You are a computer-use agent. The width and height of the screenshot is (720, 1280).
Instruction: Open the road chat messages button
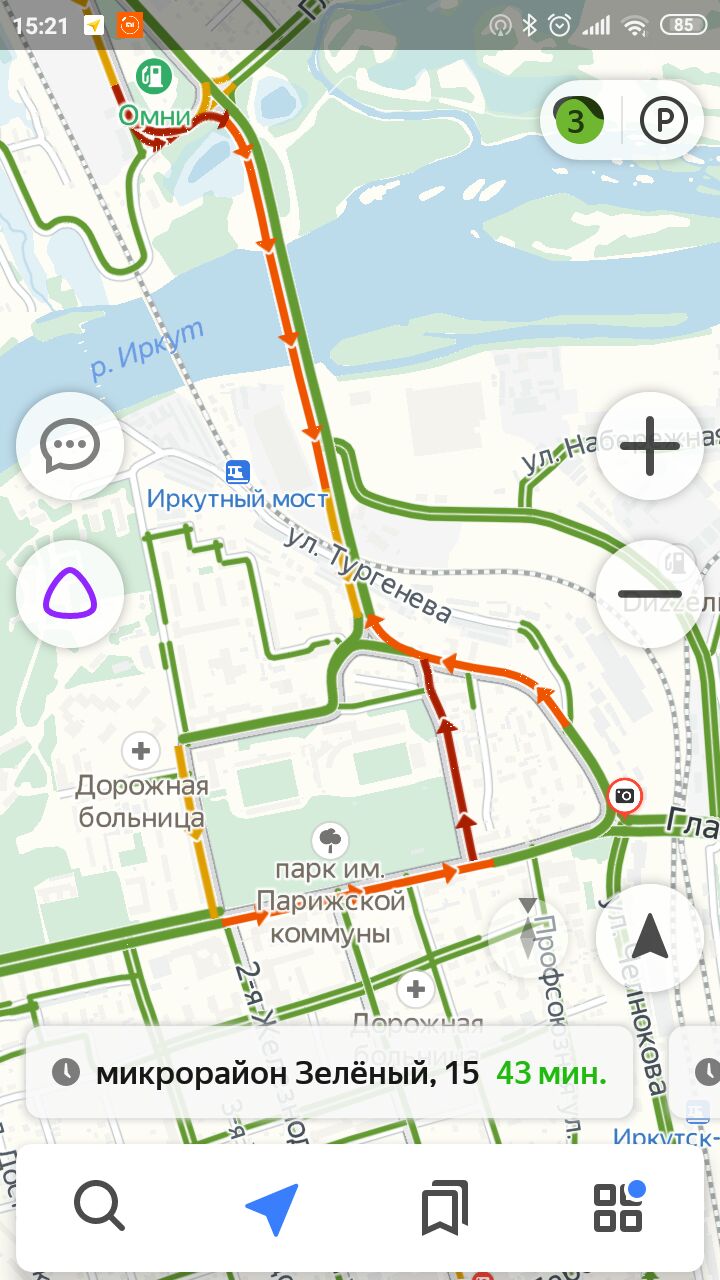point(70,446)
